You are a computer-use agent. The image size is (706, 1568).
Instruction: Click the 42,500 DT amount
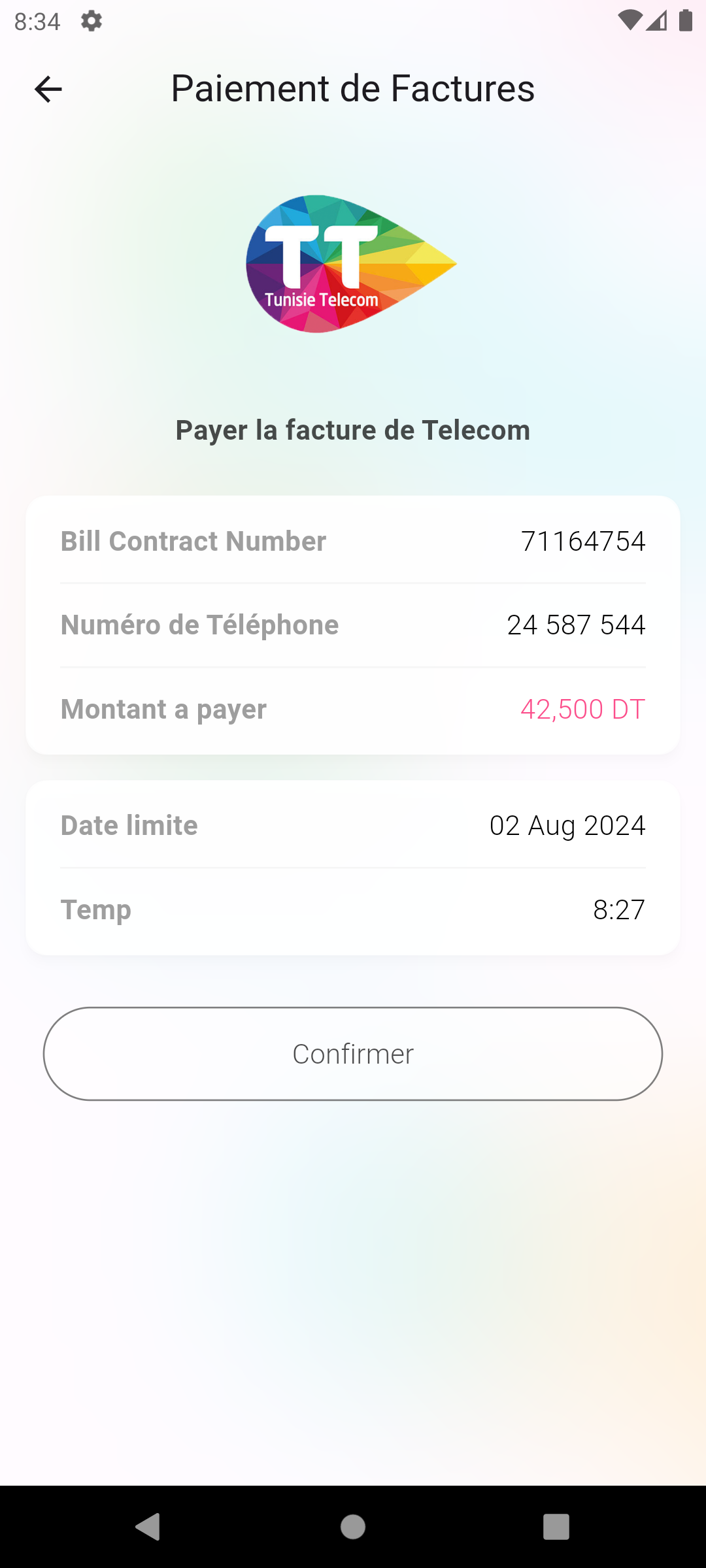coord(582,709)
